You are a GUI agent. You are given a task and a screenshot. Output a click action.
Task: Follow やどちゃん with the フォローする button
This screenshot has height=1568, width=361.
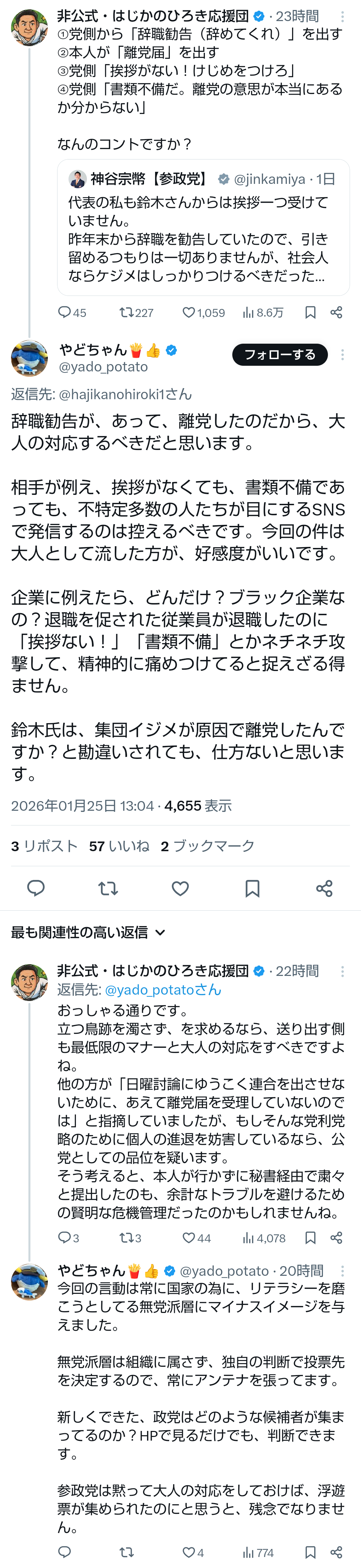point(279,355)
